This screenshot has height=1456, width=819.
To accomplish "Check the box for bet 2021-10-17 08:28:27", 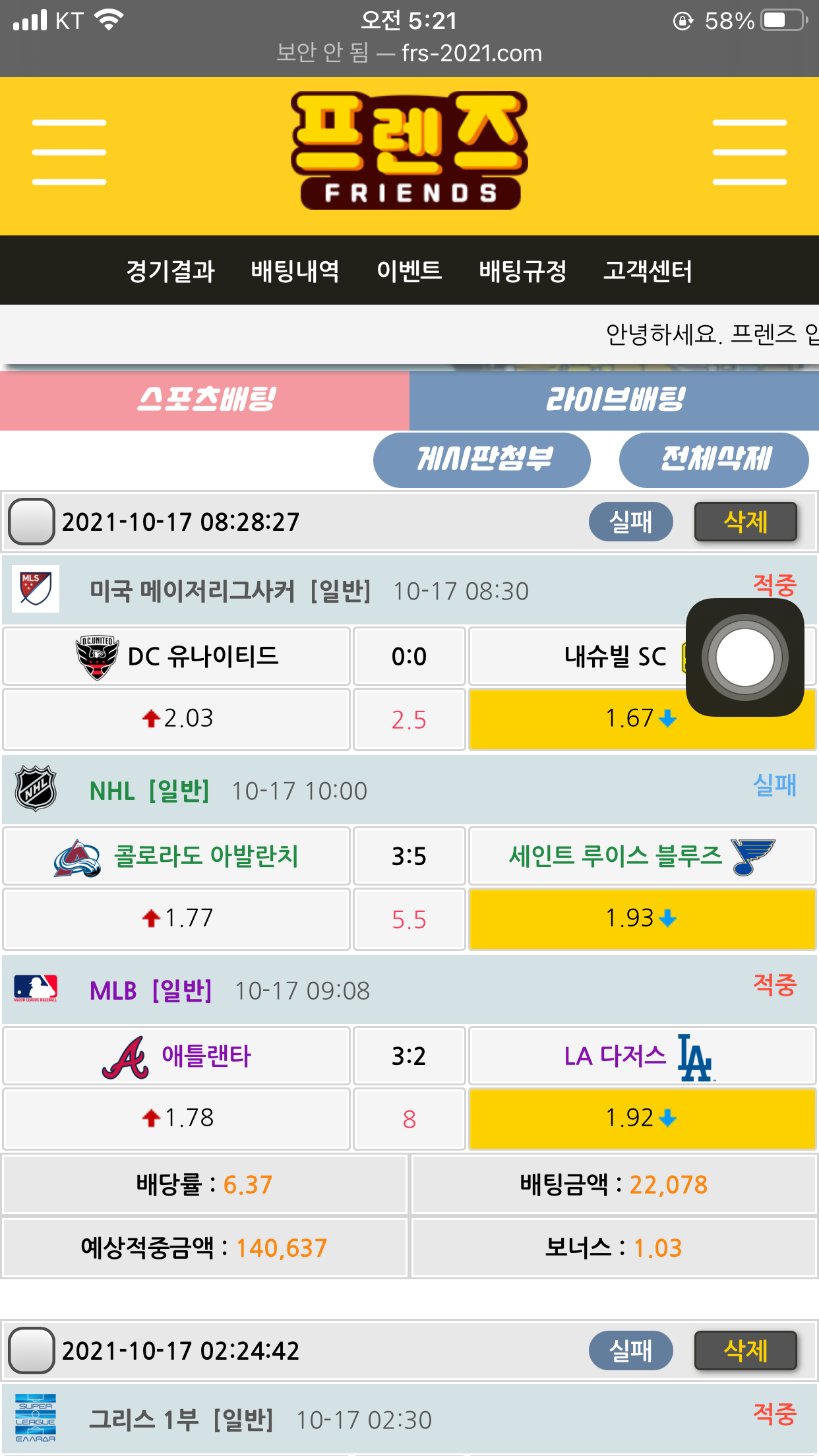I will coord(31,522).
